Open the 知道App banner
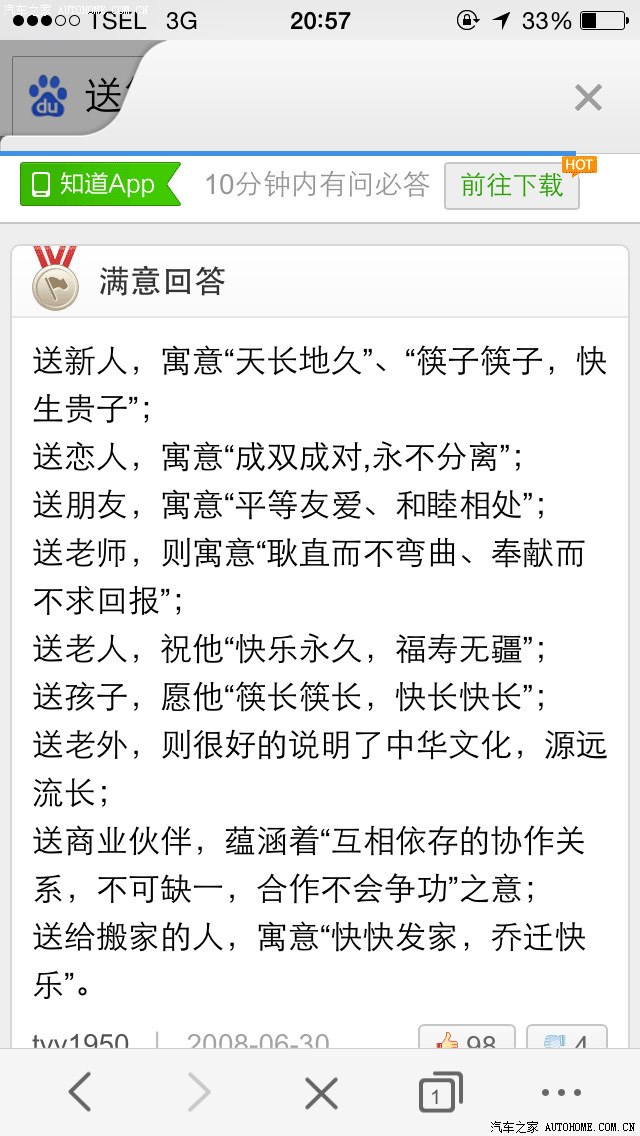The height and width of the screenshot is (1136, 640). [98, 184]
